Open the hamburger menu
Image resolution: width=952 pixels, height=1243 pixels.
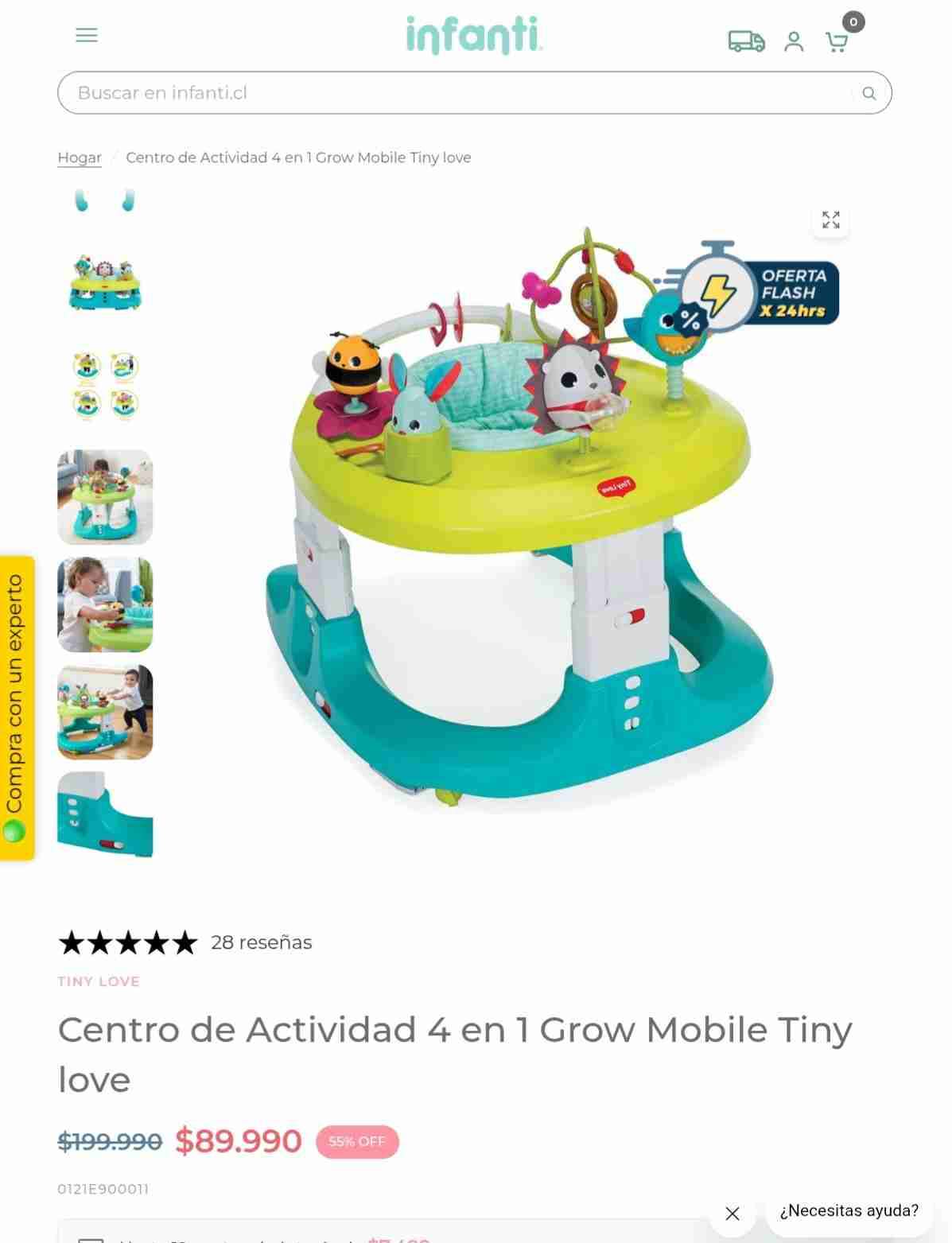pos(87,35)
